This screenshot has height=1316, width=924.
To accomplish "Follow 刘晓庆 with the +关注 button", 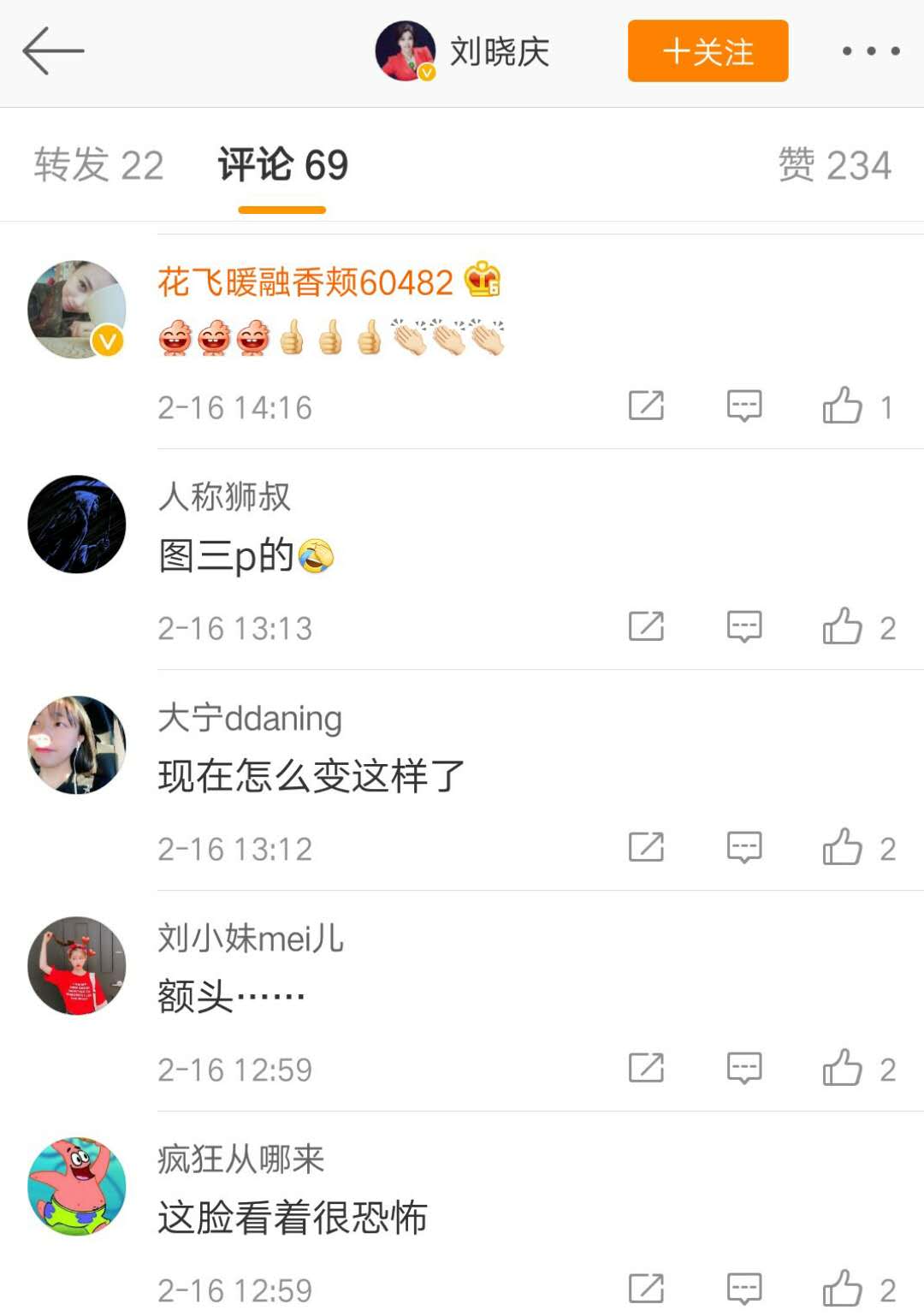I will [x=708, y=51].
